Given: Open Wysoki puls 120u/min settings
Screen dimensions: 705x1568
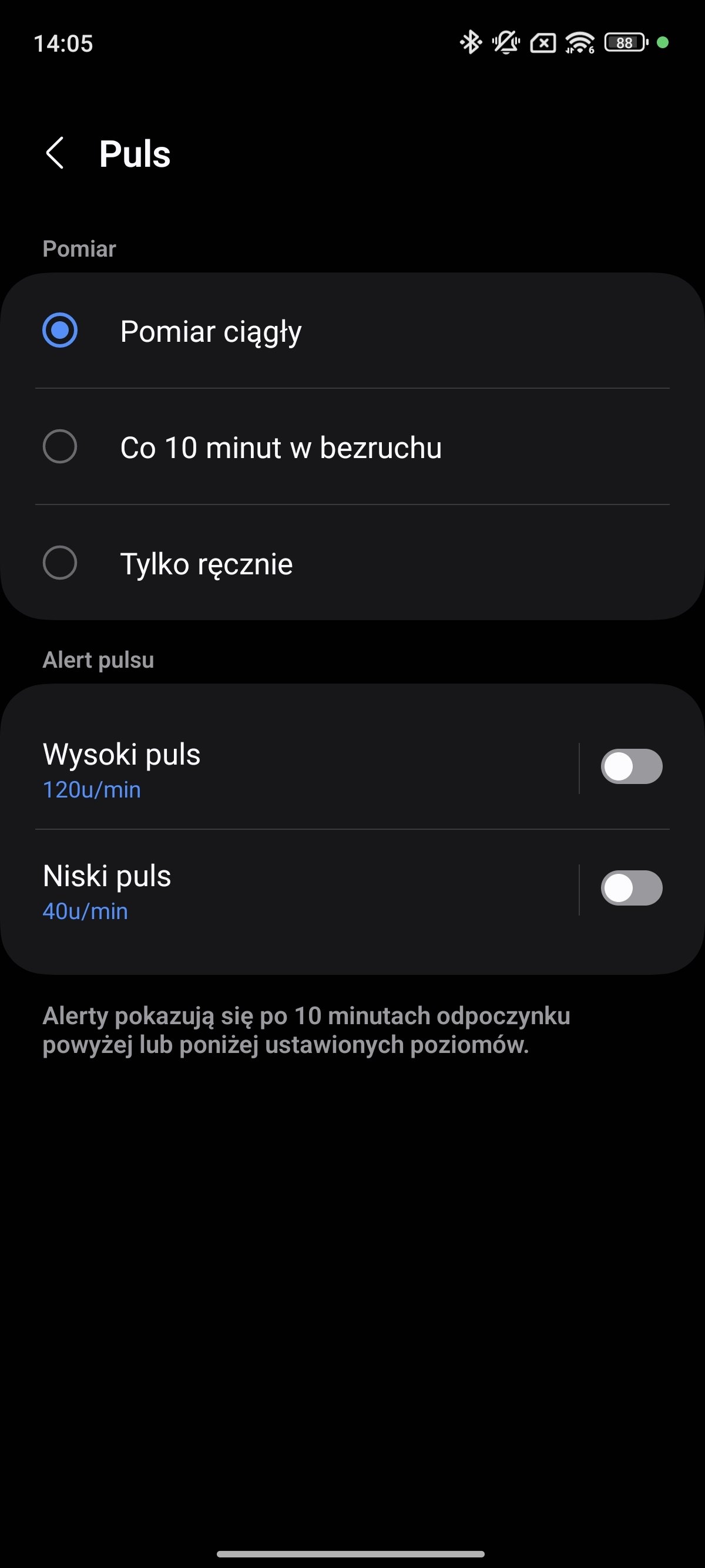Looking at the screenshot, I should [x=289, y=768].
